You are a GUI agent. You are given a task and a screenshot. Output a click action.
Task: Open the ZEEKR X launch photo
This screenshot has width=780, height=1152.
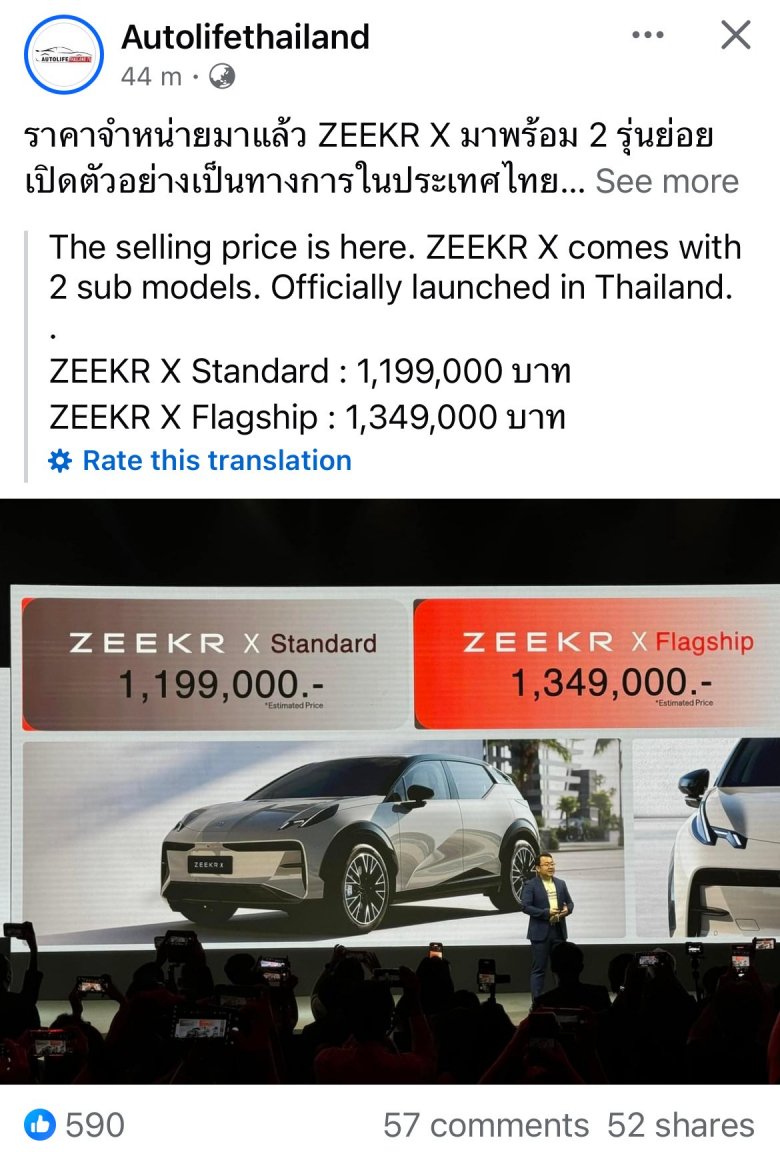coord(390,790)
